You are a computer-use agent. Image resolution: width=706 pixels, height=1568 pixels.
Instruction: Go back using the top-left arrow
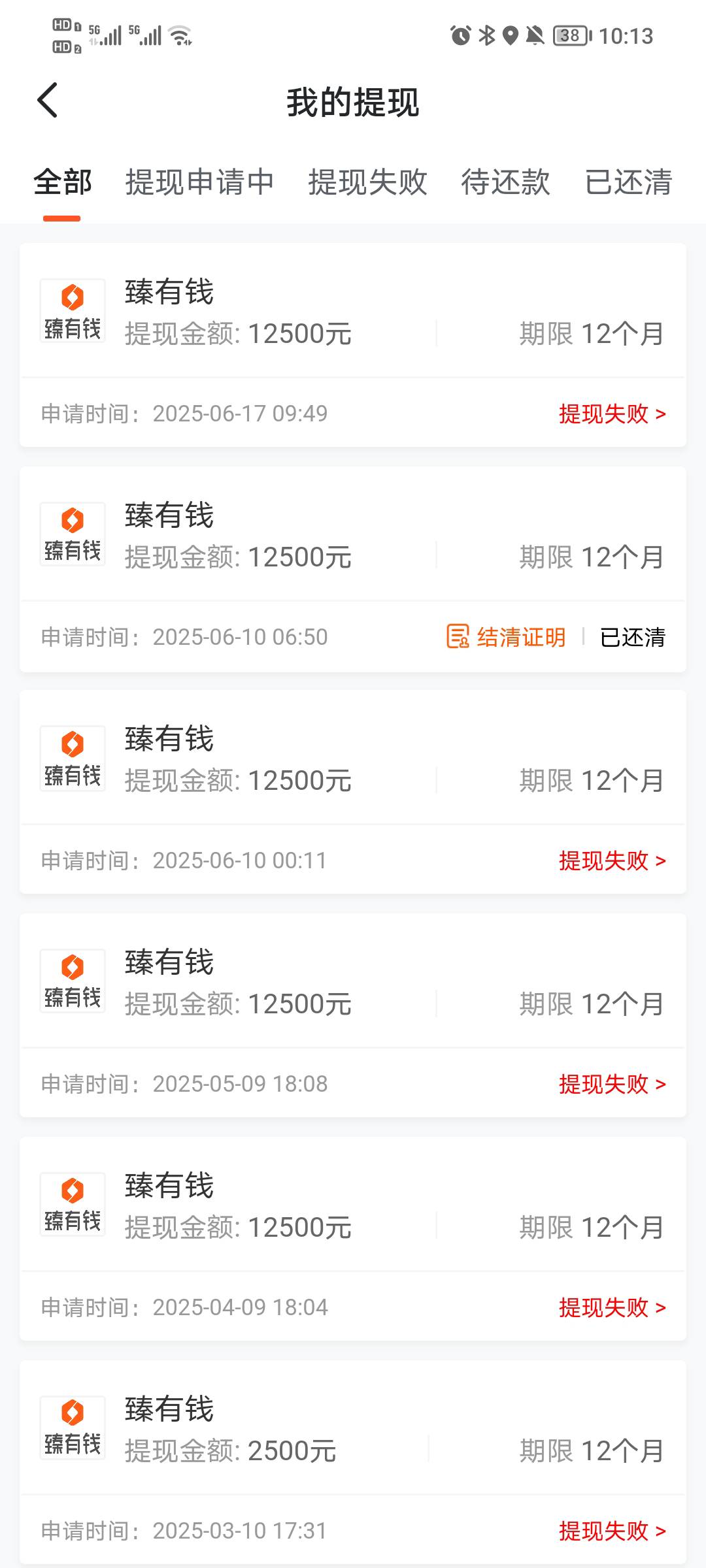(x=48, y=101)
